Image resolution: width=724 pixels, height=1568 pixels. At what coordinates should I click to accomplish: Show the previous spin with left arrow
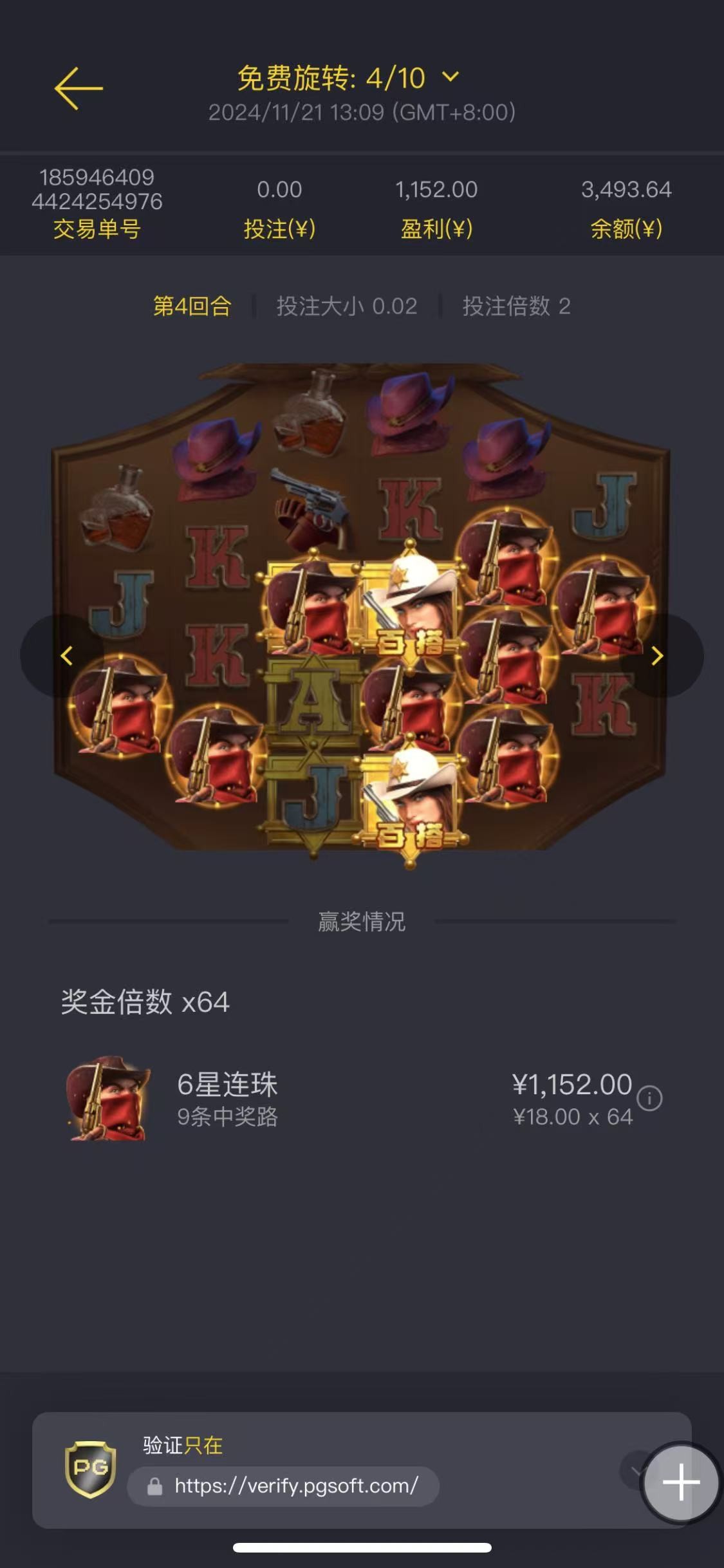66,656
